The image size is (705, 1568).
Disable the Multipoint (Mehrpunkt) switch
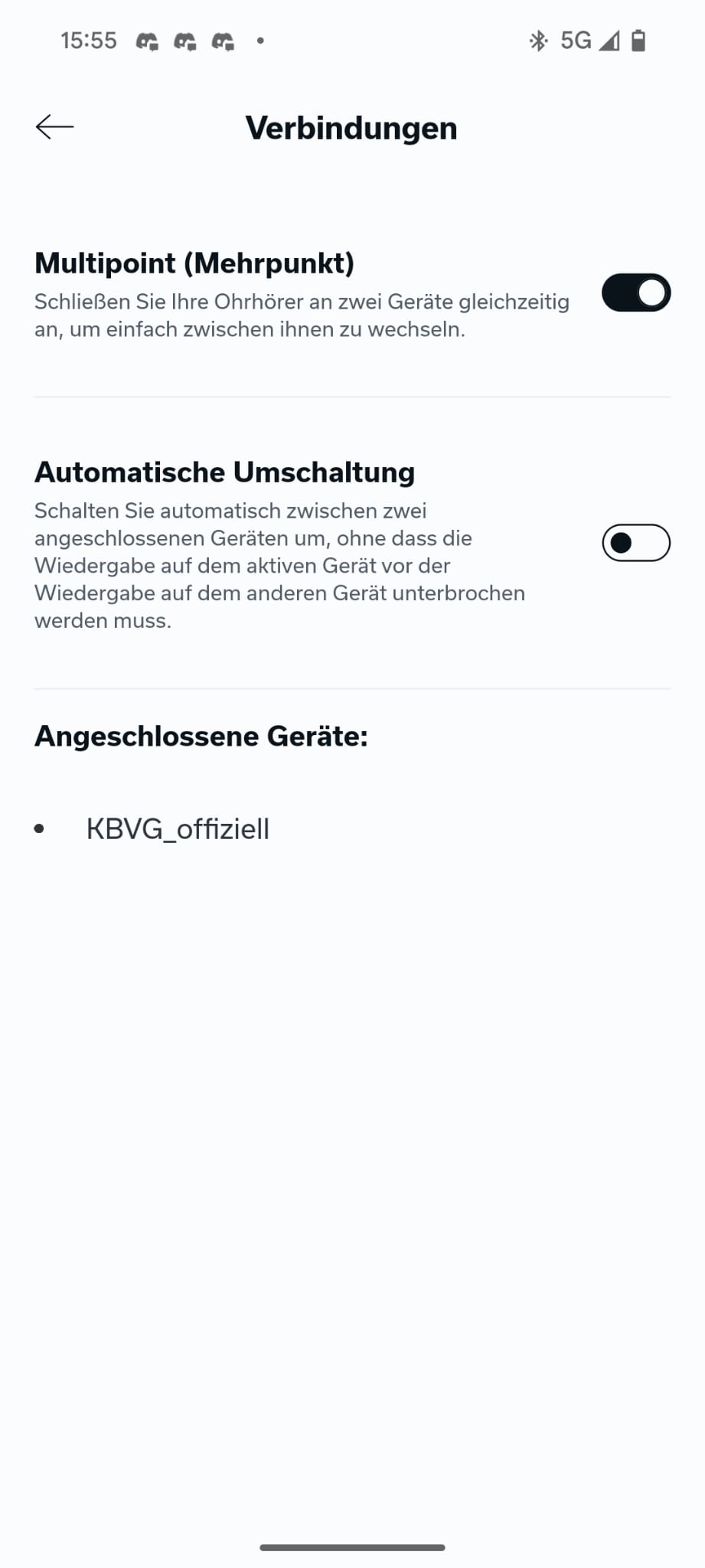635,293
